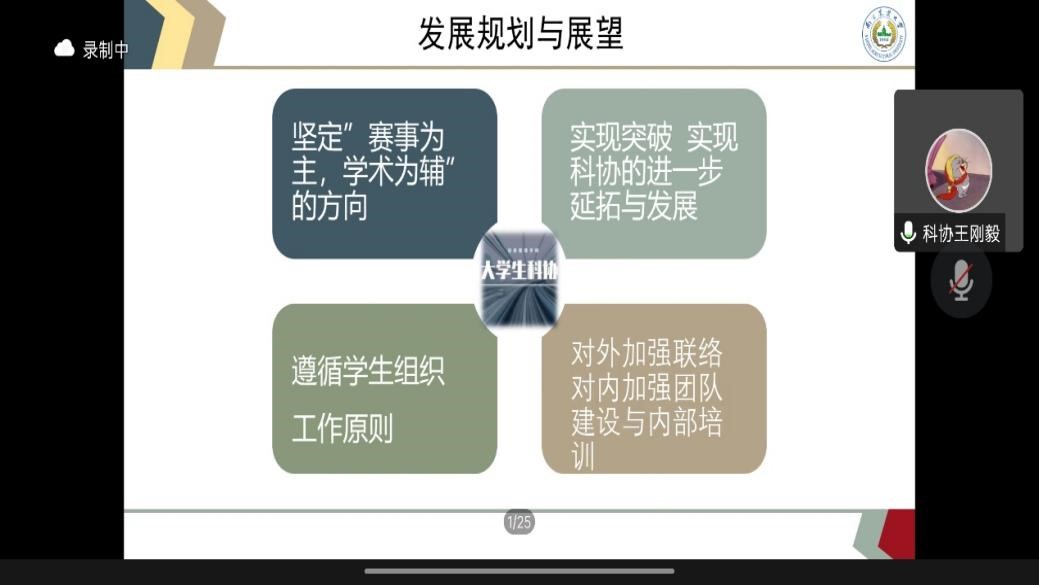Viewport: 1039px width, 585px height.
Task: Open participant tile of 科协王刚毅
Action: (x=958, y=171)
